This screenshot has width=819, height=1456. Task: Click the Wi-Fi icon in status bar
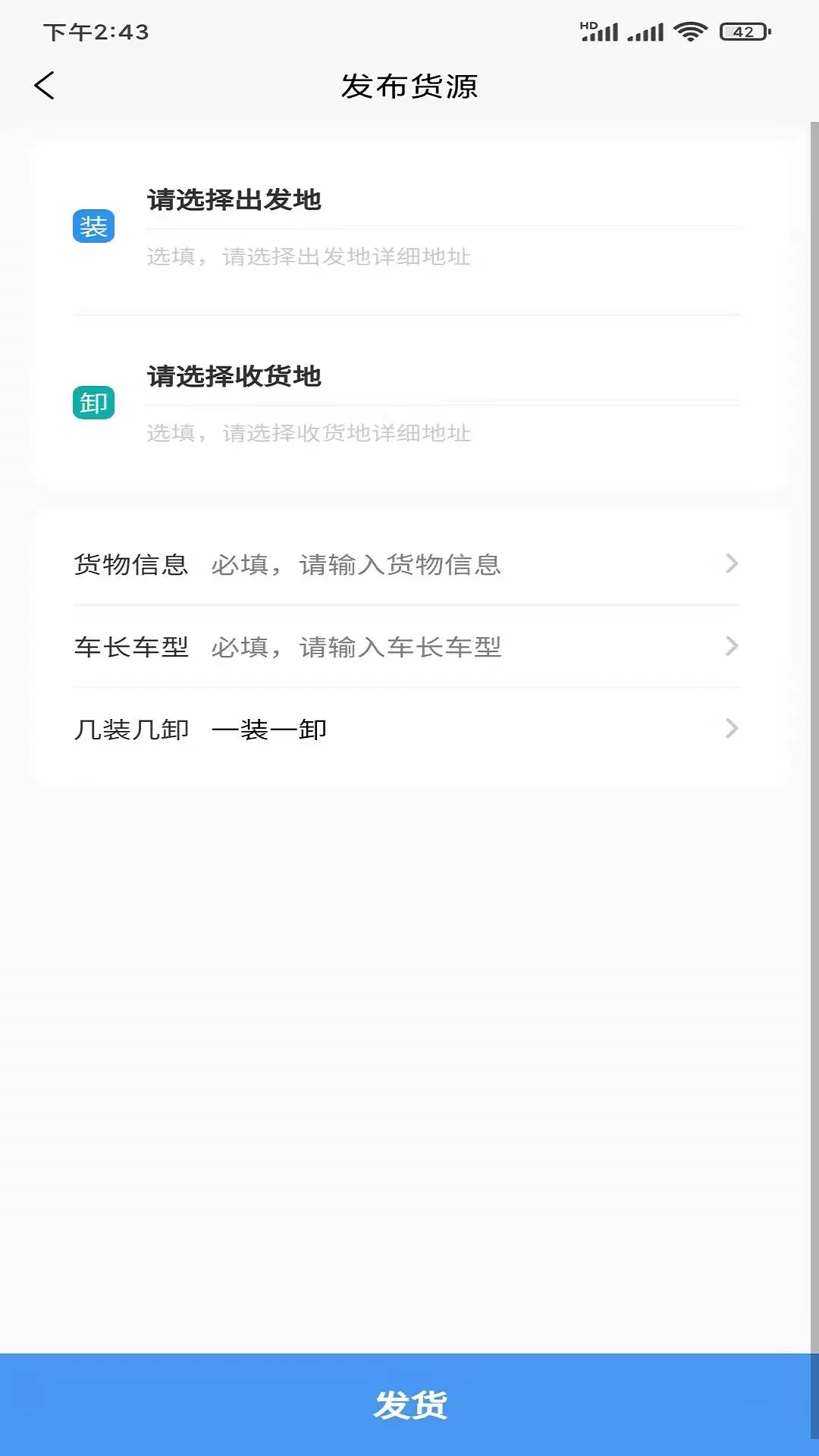click(689, 32)
